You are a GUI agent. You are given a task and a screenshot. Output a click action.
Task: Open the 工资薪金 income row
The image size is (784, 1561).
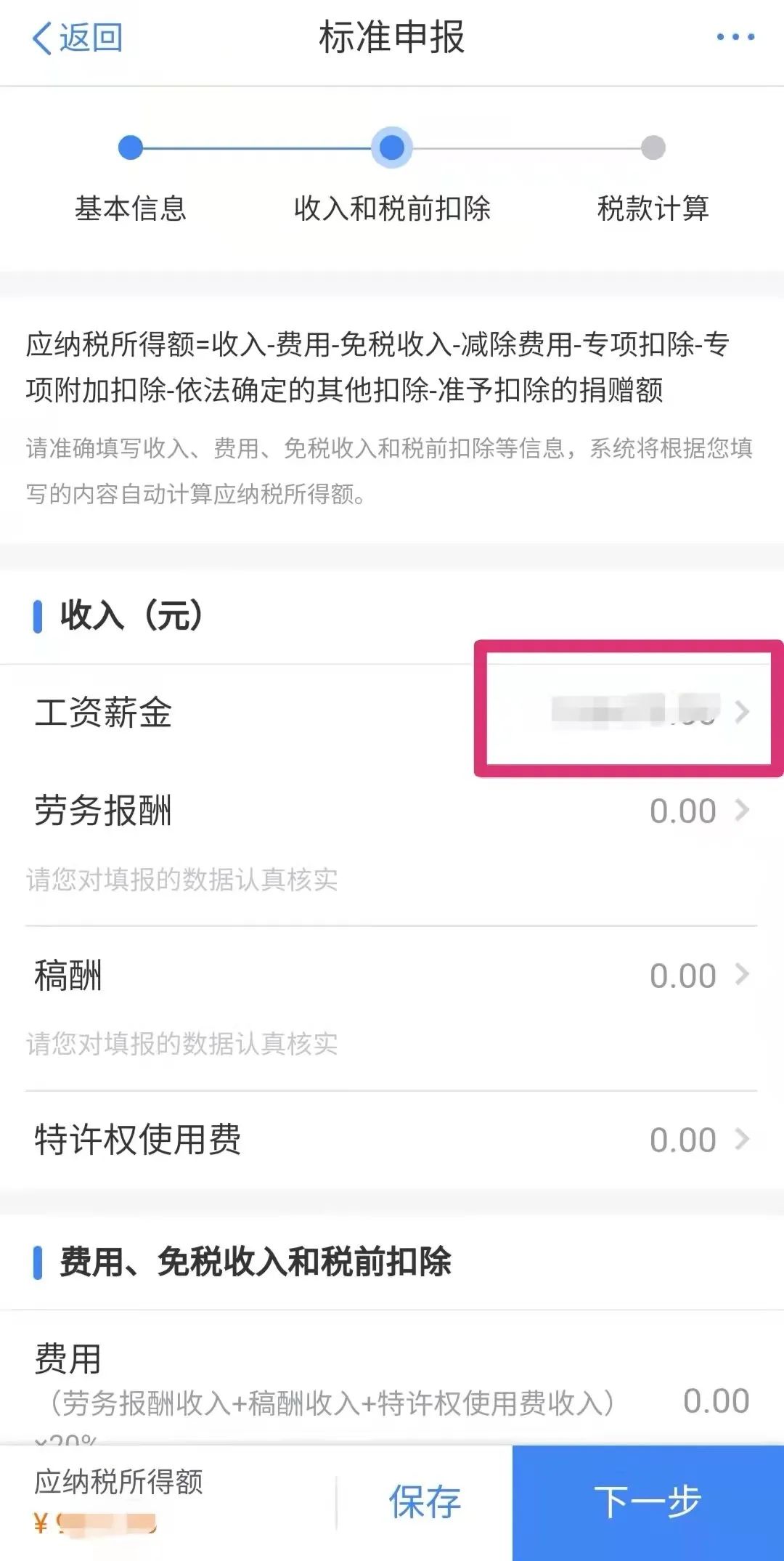click(x=392, y=713)
